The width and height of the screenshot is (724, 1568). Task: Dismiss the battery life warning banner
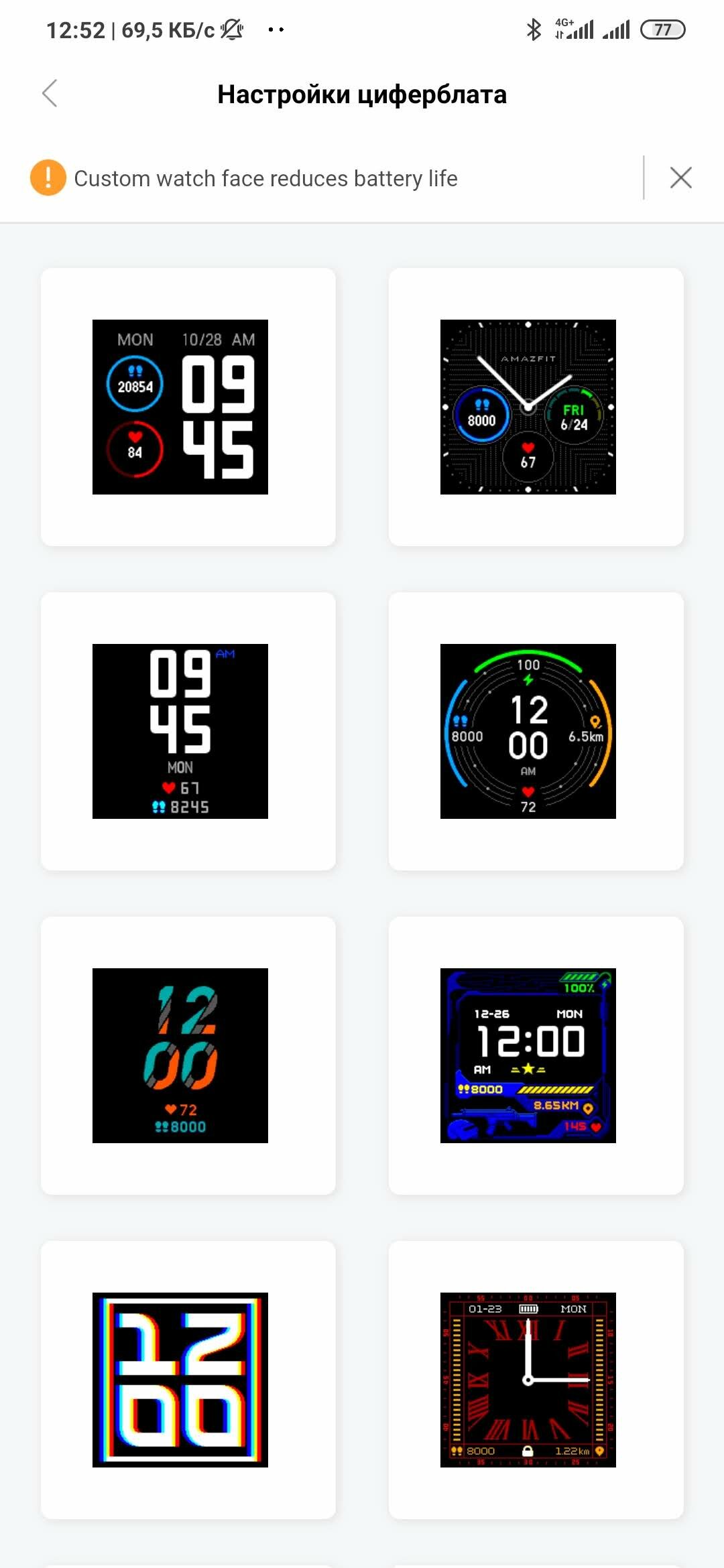(x=680, y=178)
